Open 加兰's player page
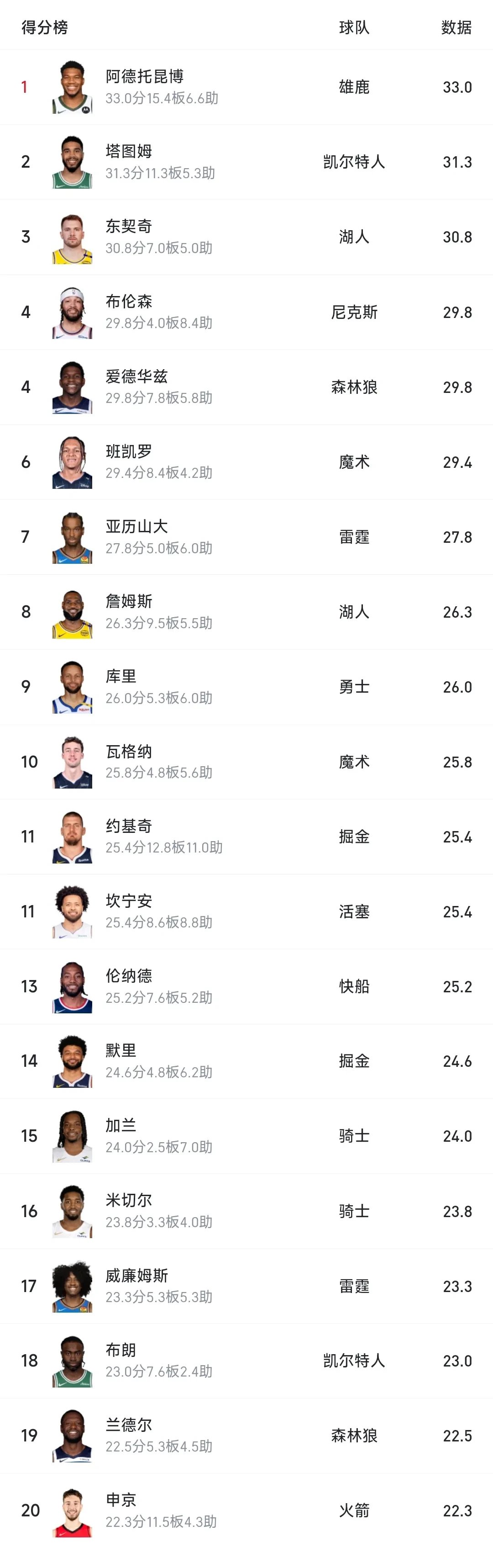This screenshot has height=1568, width=493. coord(121,1125)
